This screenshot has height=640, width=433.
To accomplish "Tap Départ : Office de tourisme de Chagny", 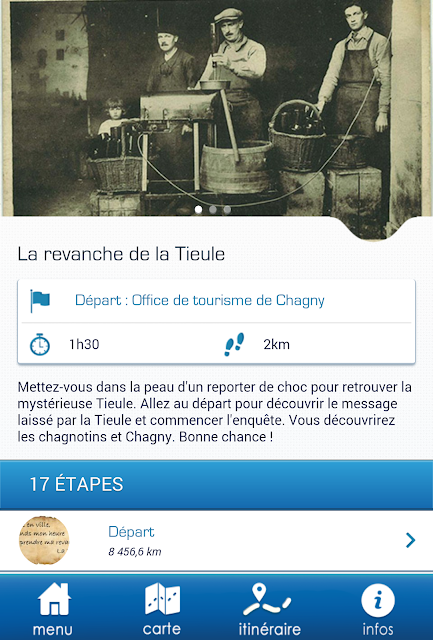I will tap(200, 300).
